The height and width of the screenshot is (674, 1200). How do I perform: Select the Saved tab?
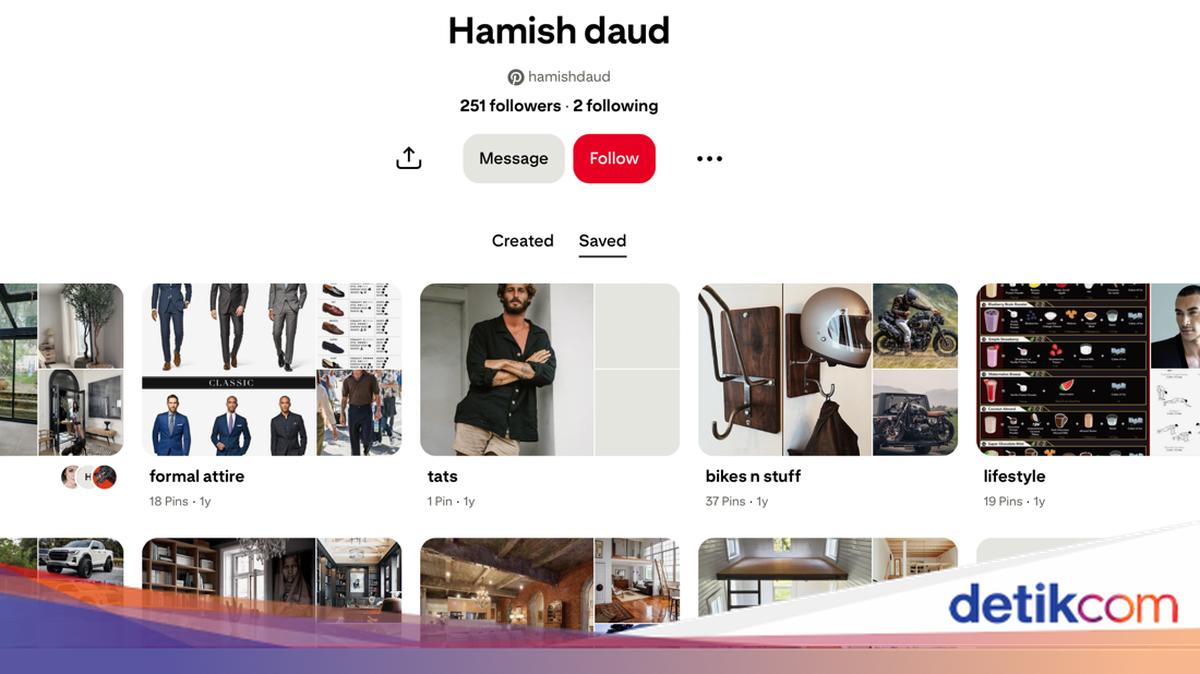pos(602,241)
